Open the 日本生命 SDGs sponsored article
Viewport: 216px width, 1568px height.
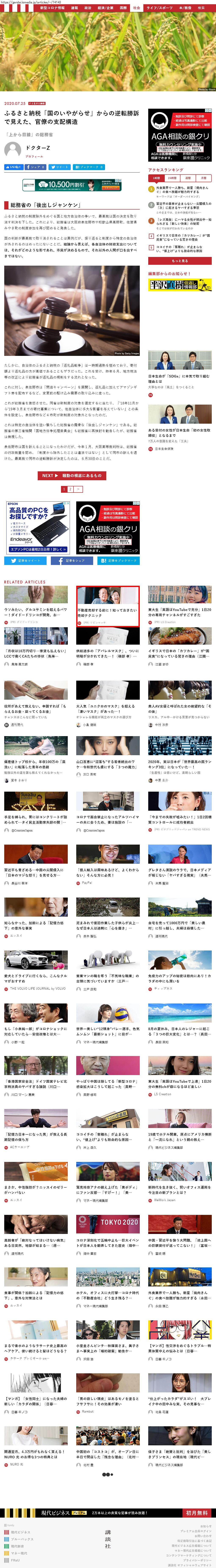pyautogui.click(x=180, y=365)
